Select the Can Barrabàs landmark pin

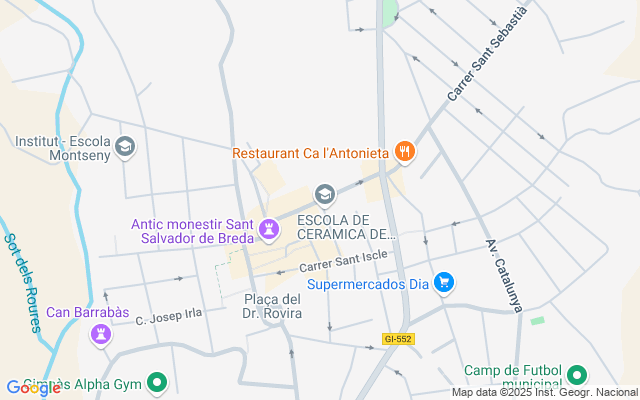(100, 337)
